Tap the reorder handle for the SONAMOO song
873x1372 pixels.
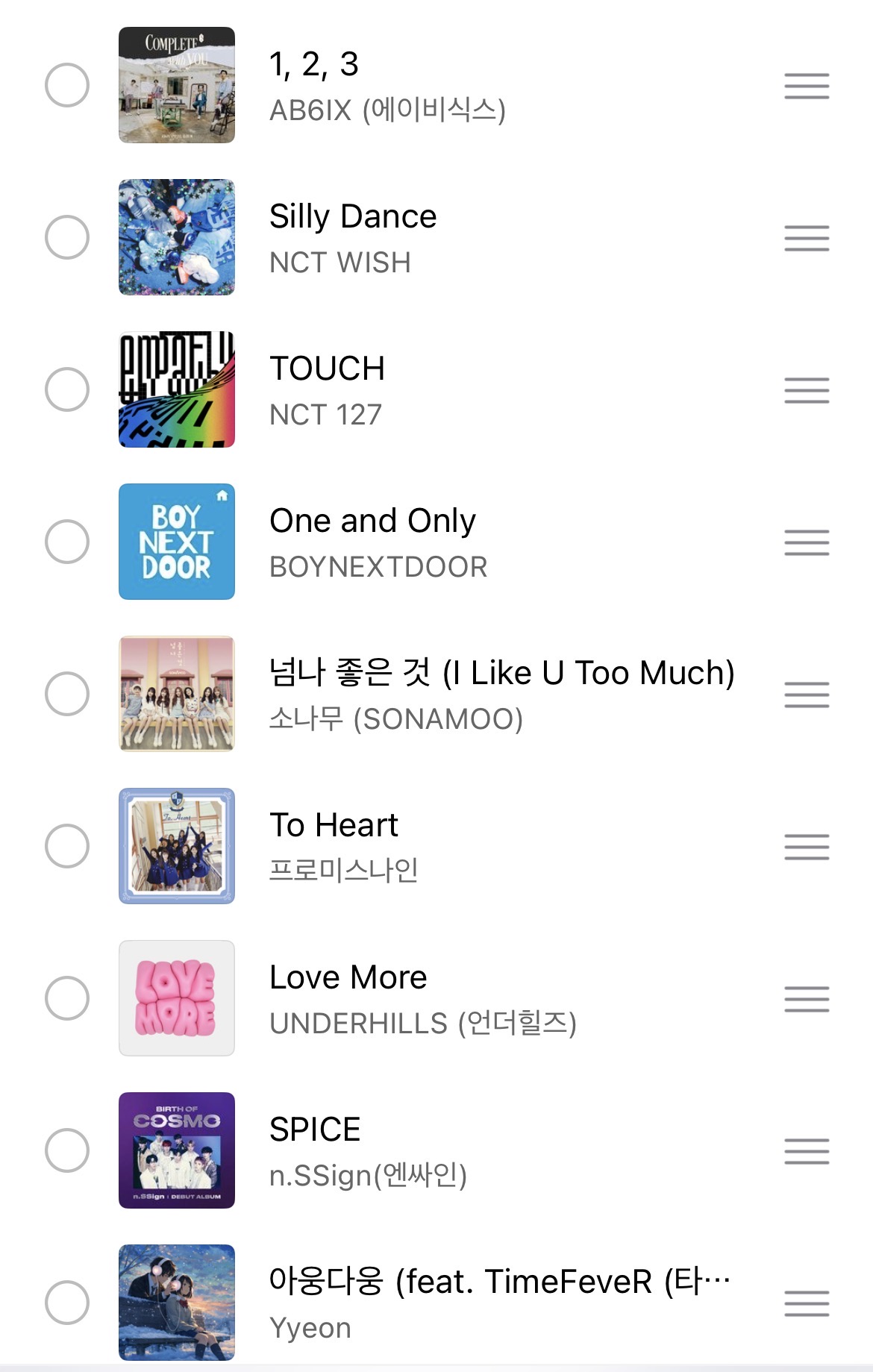[x=807, y=695]
